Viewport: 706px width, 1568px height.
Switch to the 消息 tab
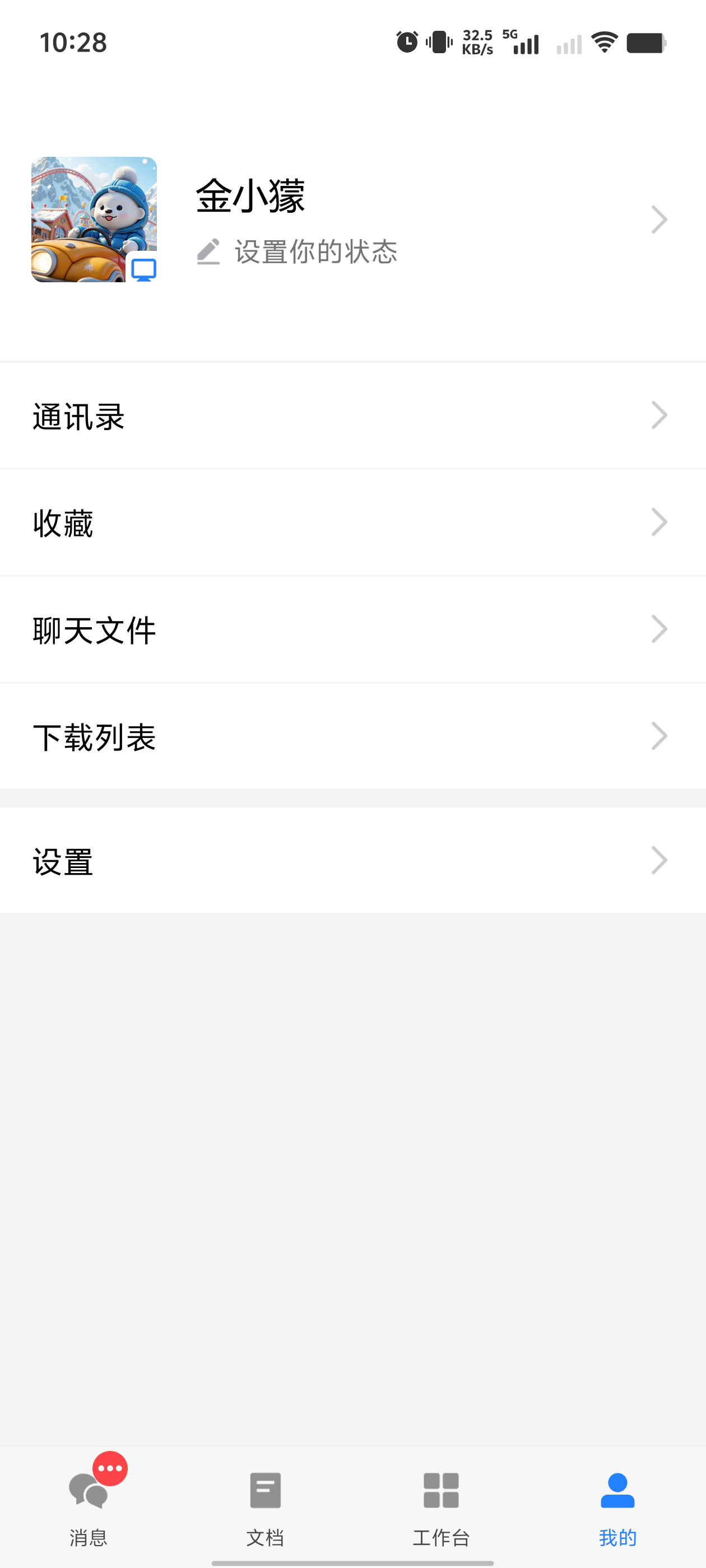(89, 1504)
